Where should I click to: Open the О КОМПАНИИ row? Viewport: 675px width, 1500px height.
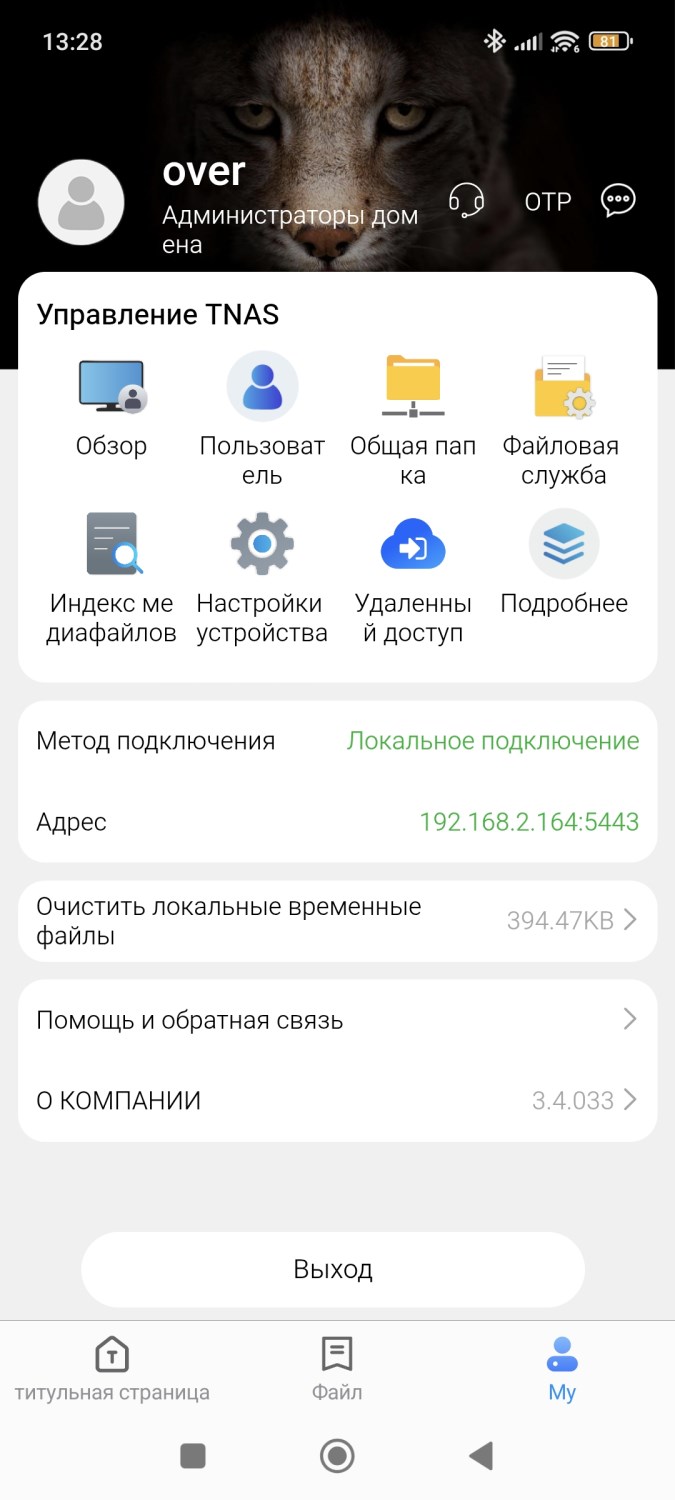click(337, 1101)
